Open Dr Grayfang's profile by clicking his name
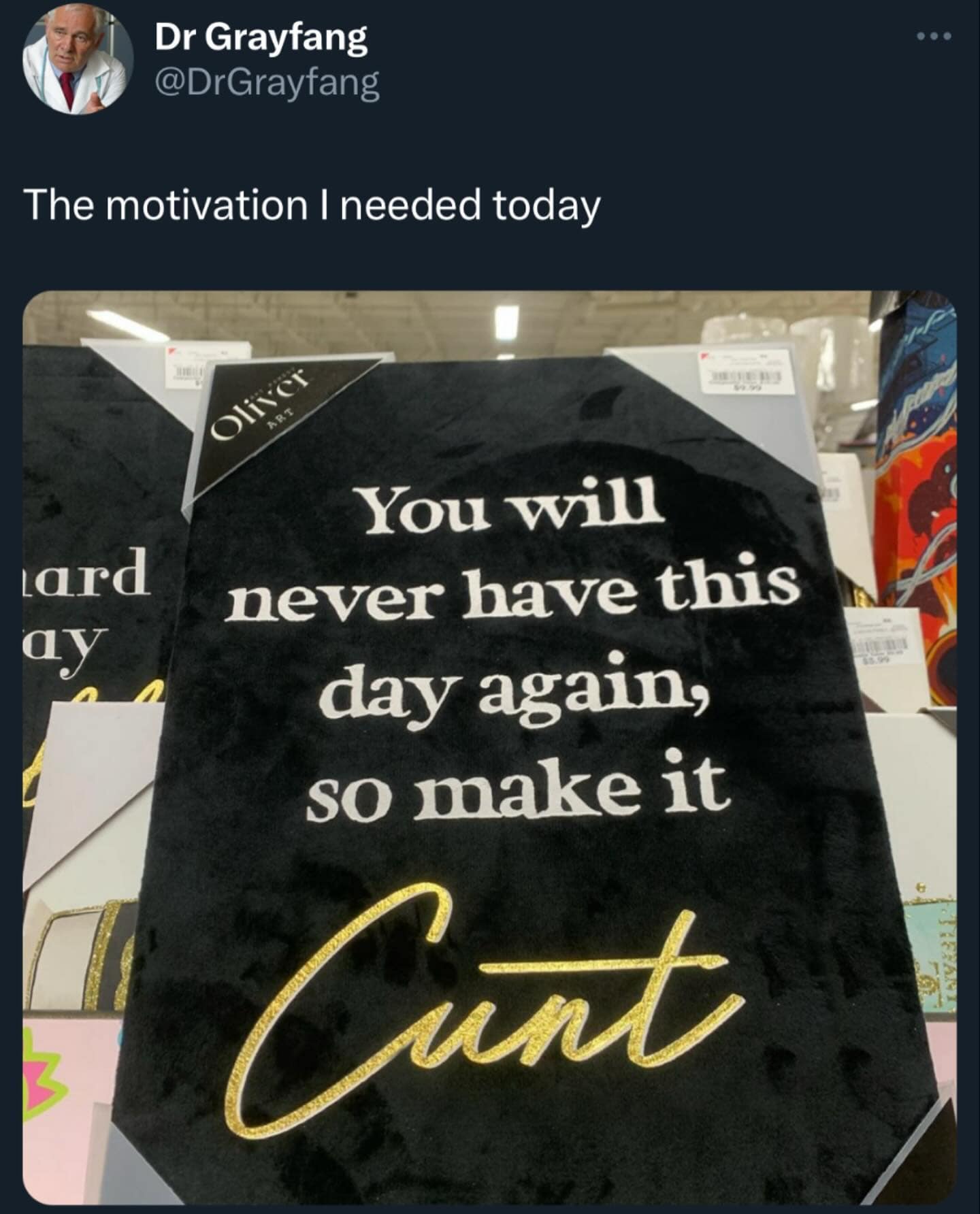Image resolution: width=980 pixels, height=1214 pixels. (x=261, y=39)
